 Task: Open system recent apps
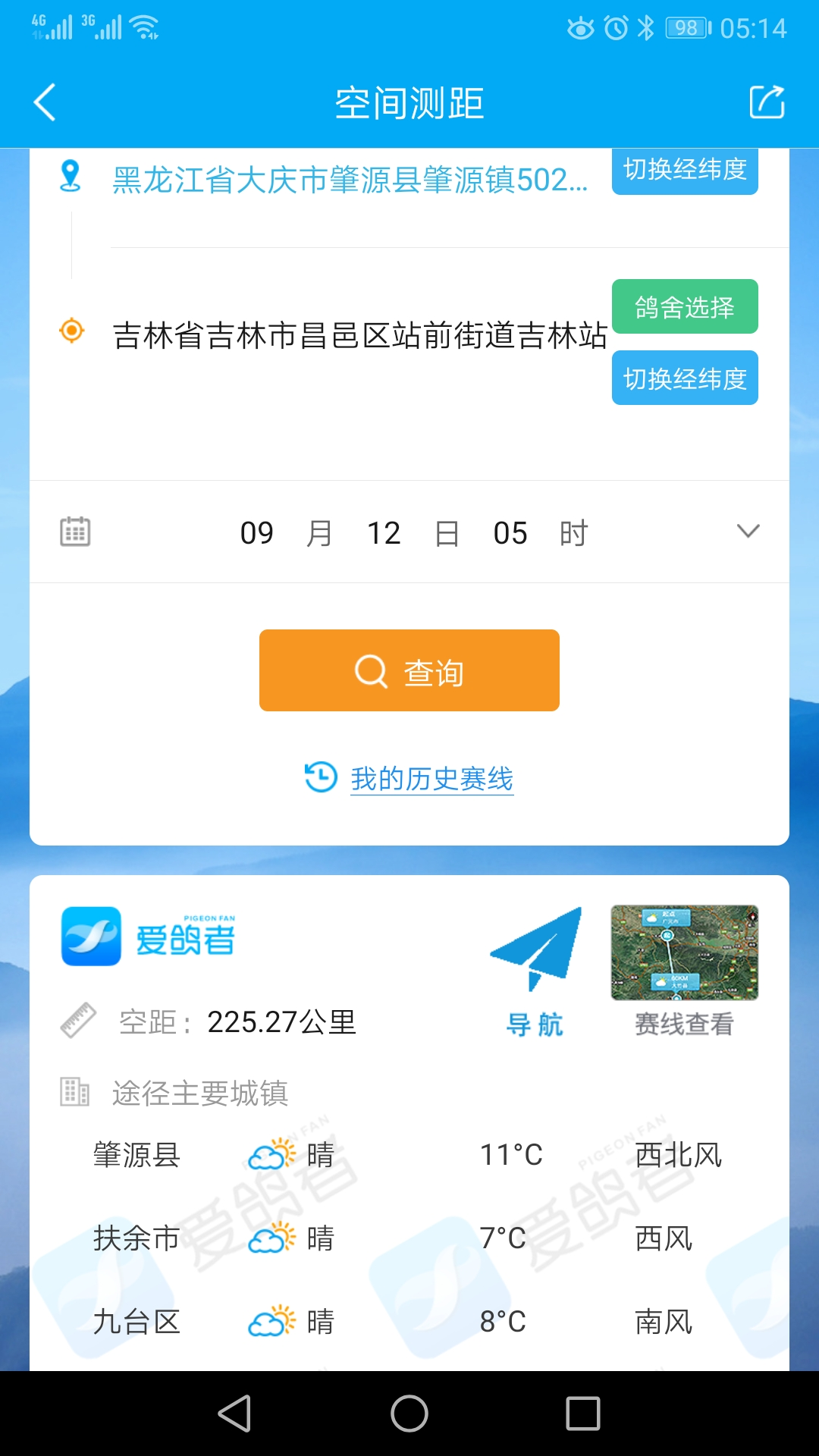pyautogui.click(x=582, y=1414)
